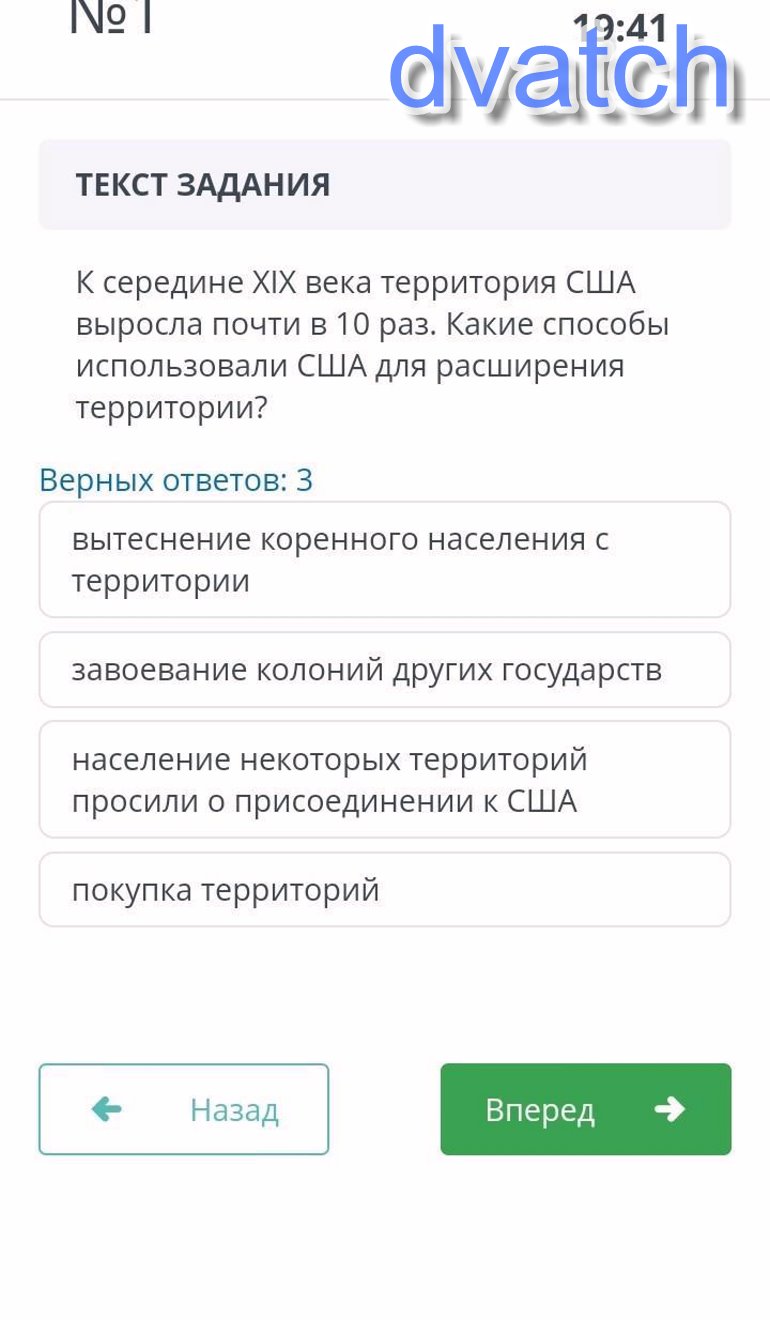Viewport: 770px width, 1320px height.
Task: Select answer 'вытеснение коренного населения с территории'
Action: (385, 560)
